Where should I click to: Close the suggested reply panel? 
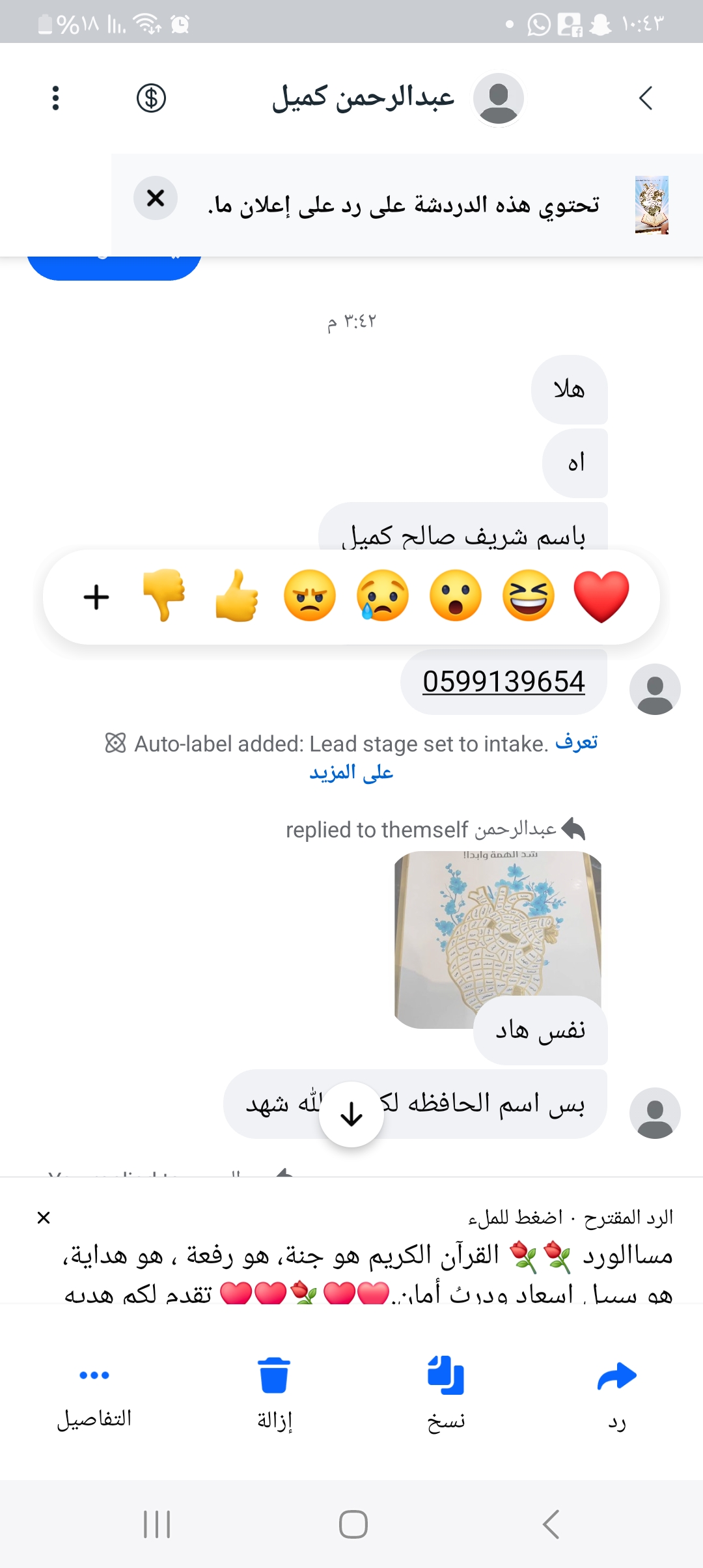pyautogui.click(x=44, y=1218)
